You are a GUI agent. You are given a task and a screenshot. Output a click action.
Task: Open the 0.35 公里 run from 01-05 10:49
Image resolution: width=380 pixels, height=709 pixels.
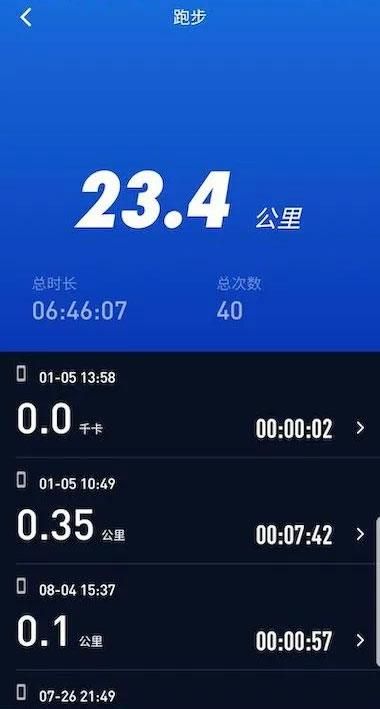pyautogui.click(x=190, y=510)
